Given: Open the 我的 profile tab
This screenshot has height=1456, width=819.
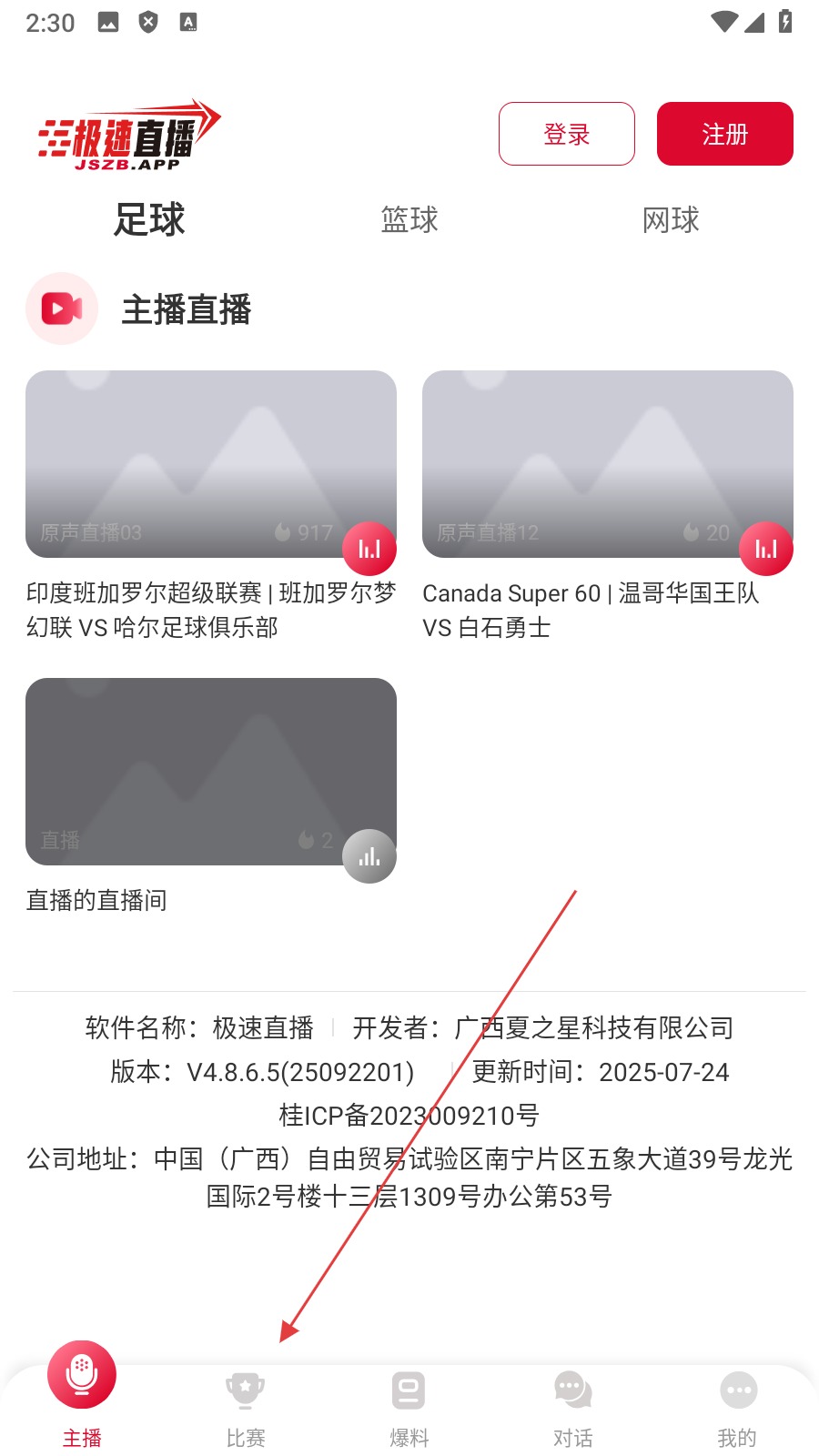Looking at the screenshot, I should tap(737, 1407).
